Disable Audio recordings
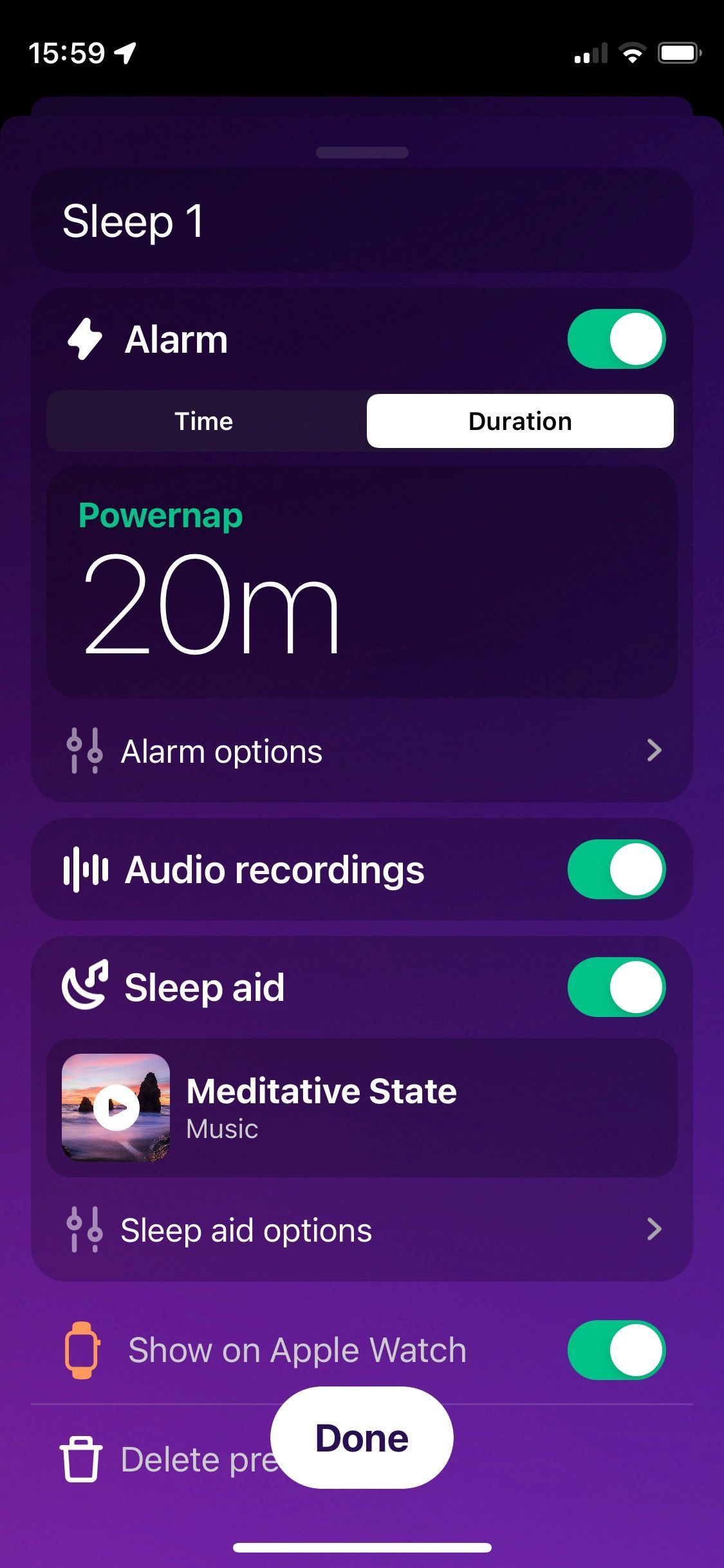 tap(616, 870)
